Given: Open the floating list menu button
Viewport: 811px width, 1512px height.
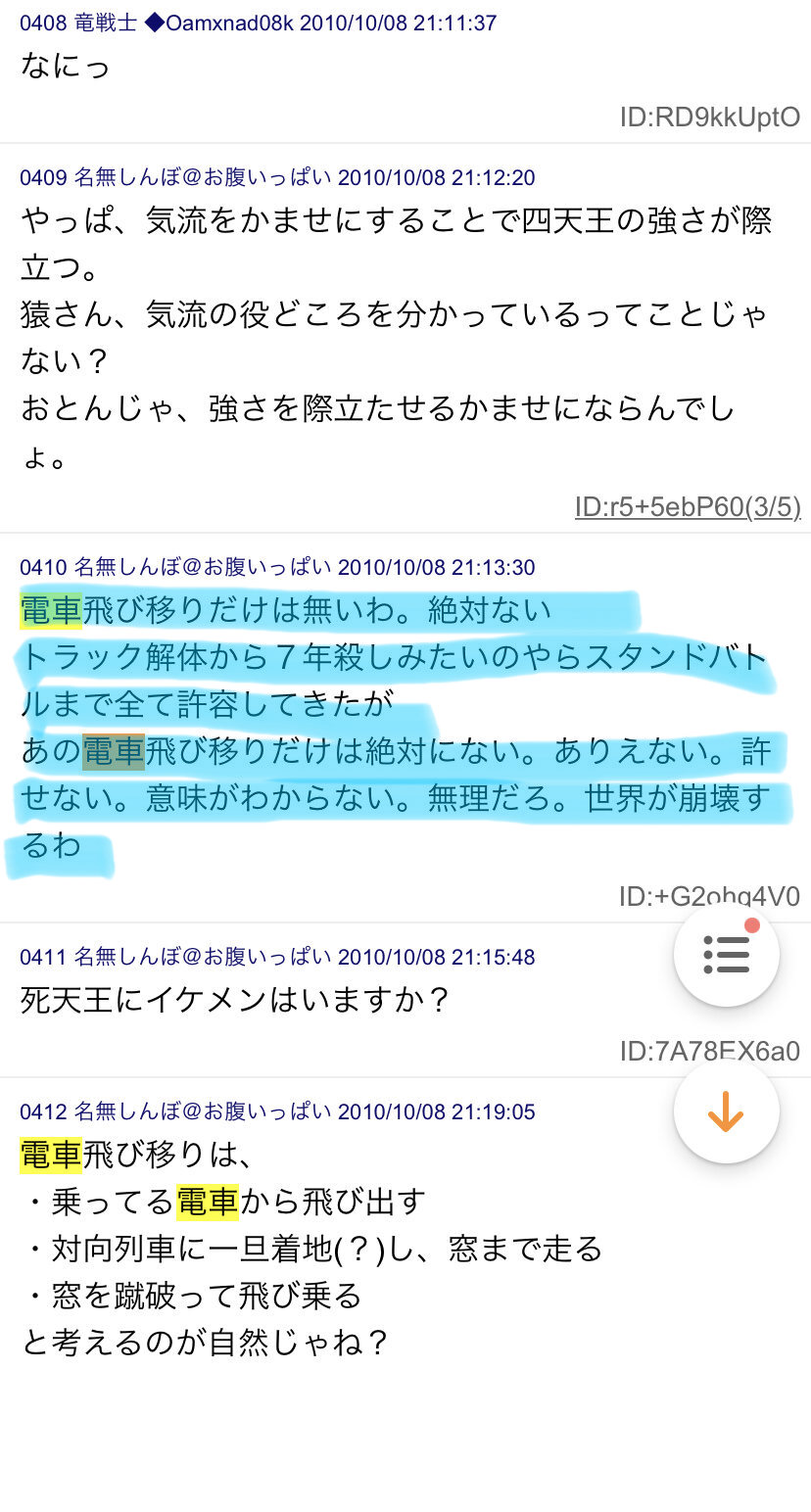Looking at the screenshot, I should (x=727, y=953).
